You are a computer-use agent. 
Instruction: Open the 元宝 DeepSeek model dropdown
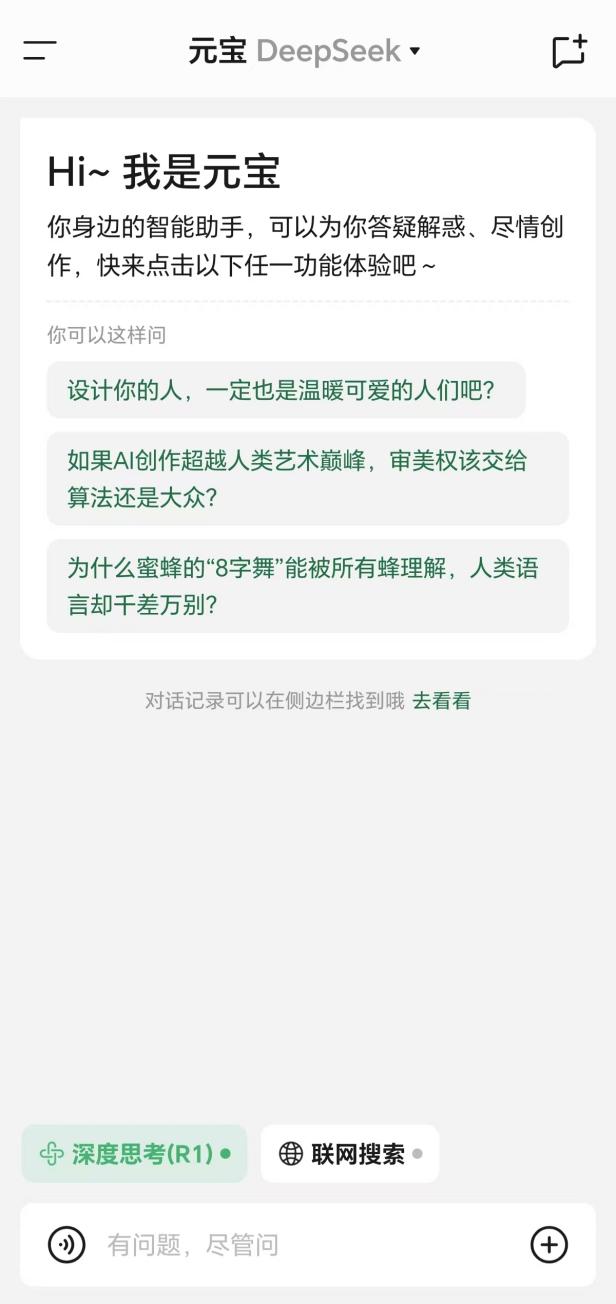tap(305, 50)
